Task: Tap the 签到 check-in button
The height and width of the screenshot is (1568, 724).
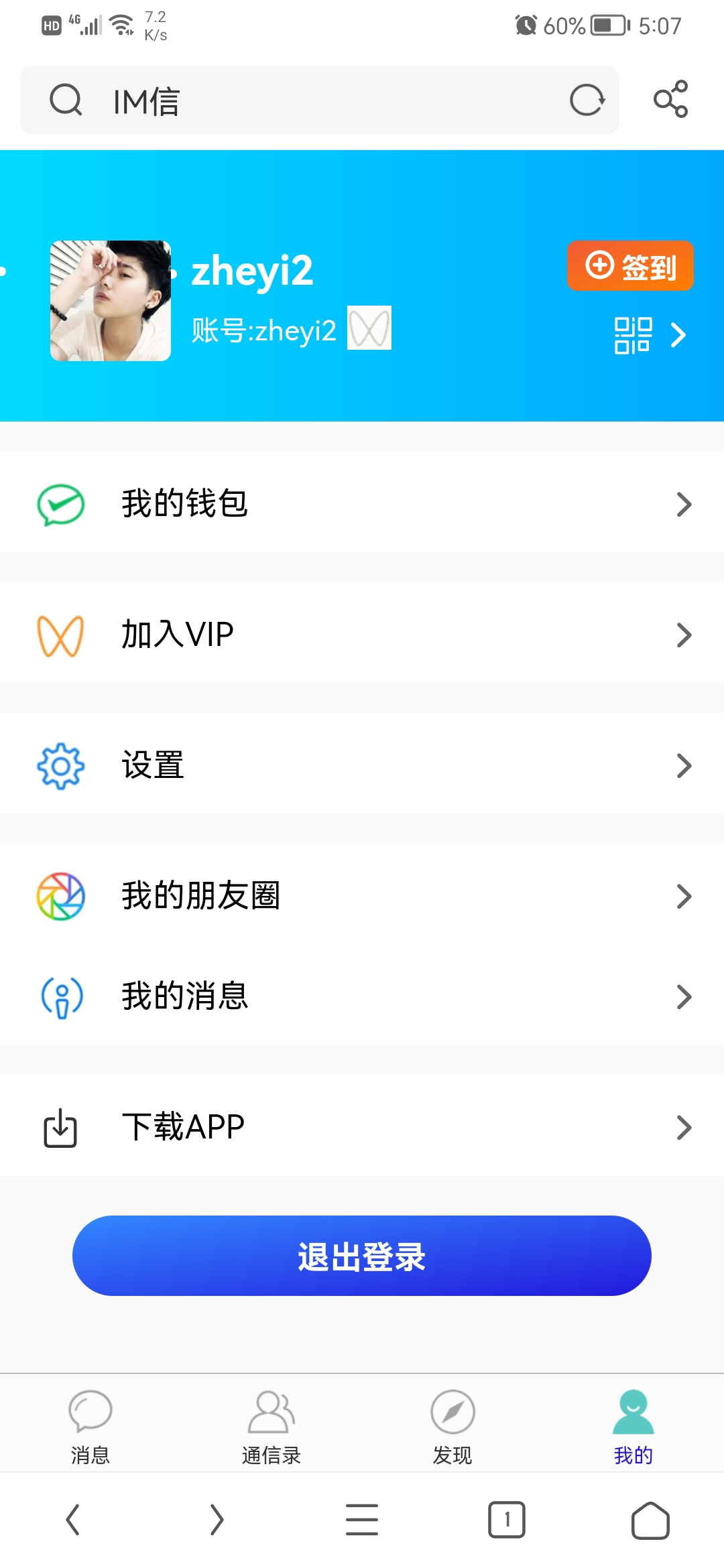Action: point(630,266)
